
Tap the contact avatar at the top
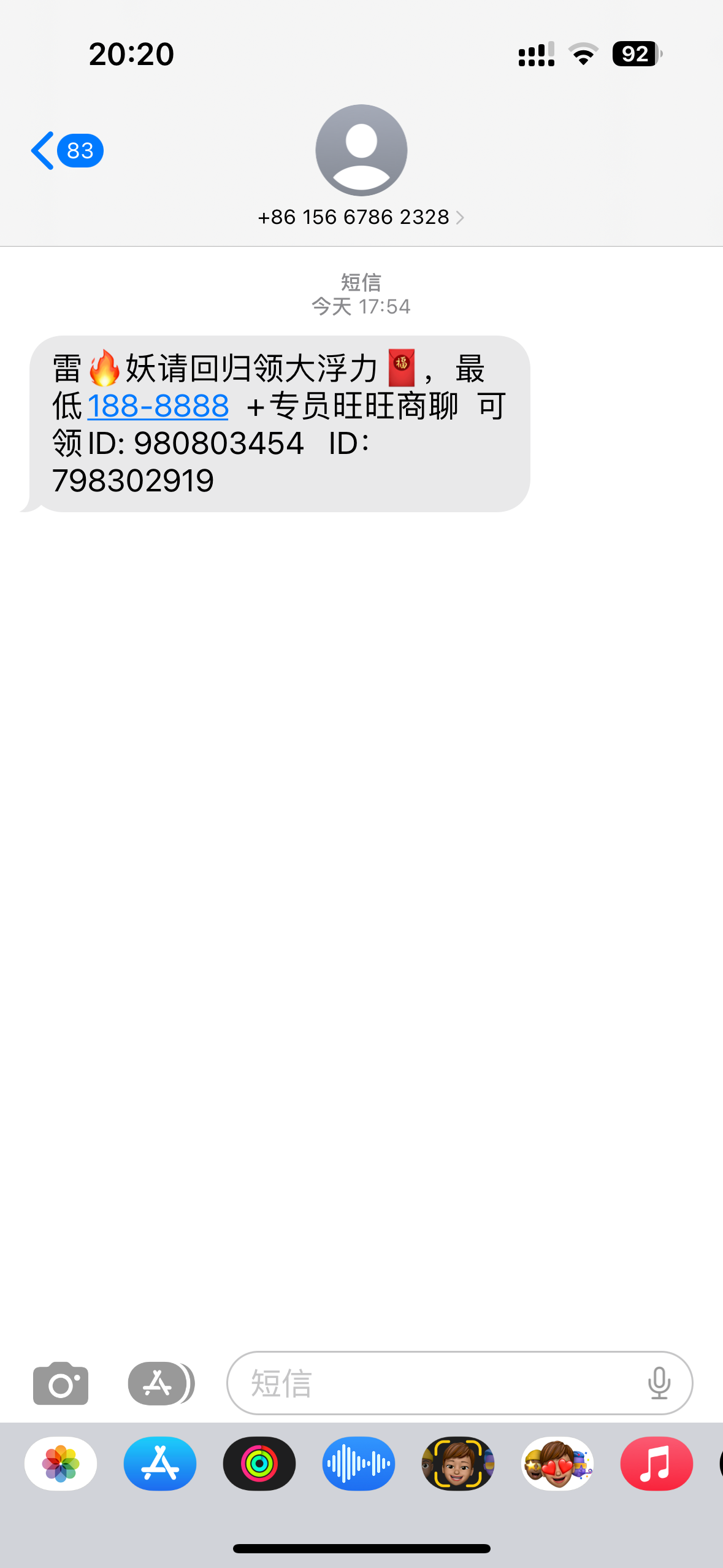click(361, 151)
